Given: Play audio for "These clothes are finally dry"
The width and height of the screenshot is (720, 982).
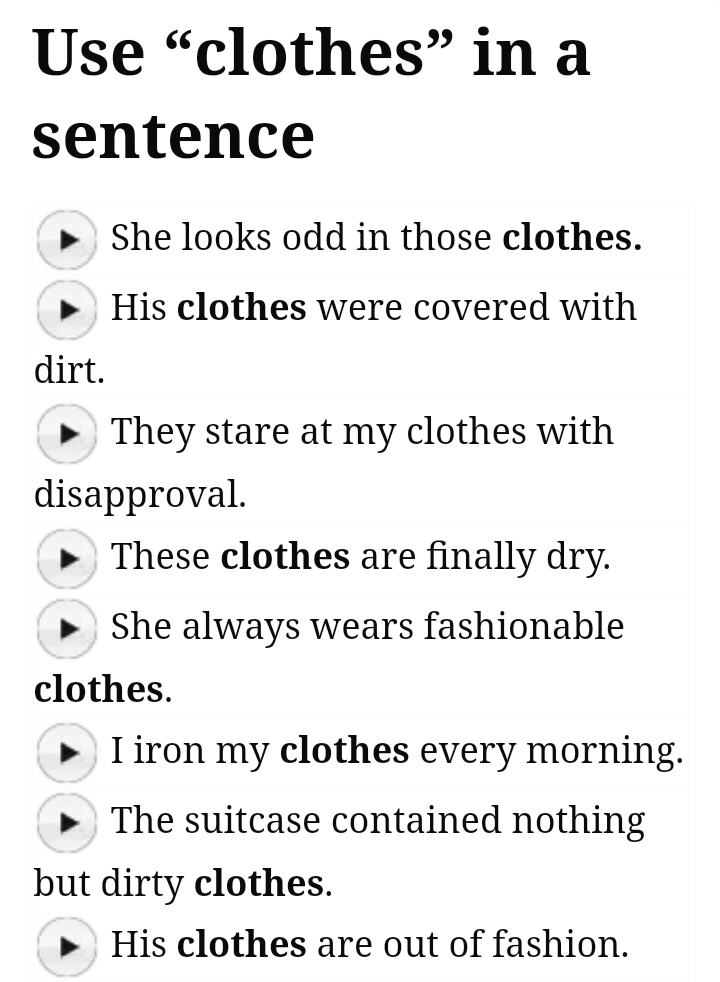Looking at the screenshot, I should 66,558.
